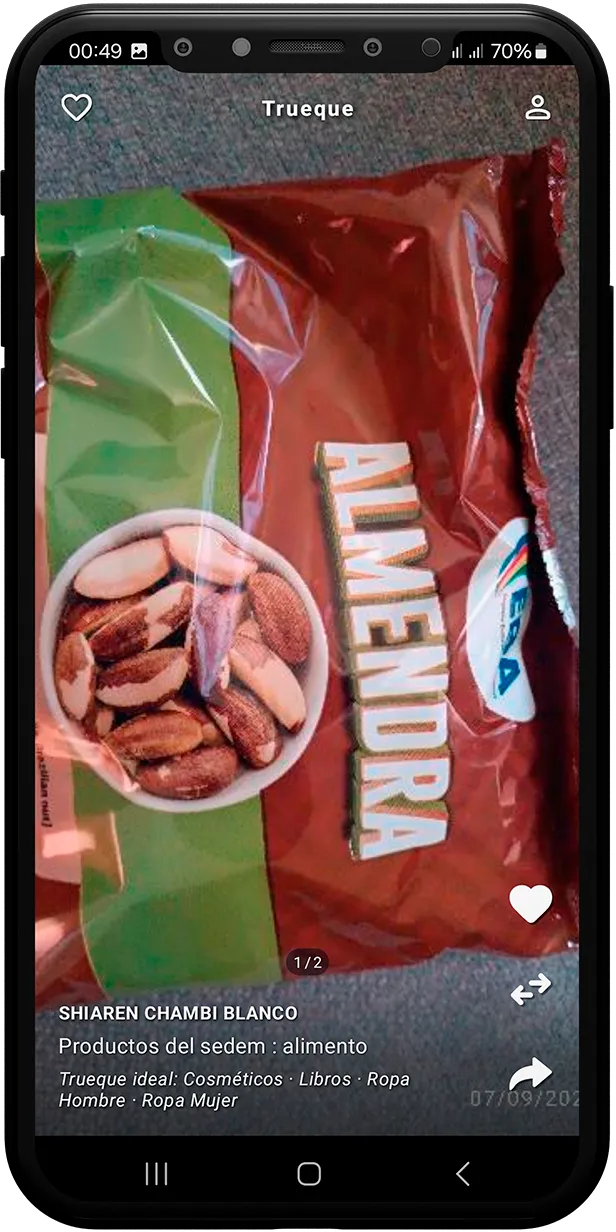Screen dimensions: 616x1232
Task: Open the user profile icon
Action: tap(538, 108)
